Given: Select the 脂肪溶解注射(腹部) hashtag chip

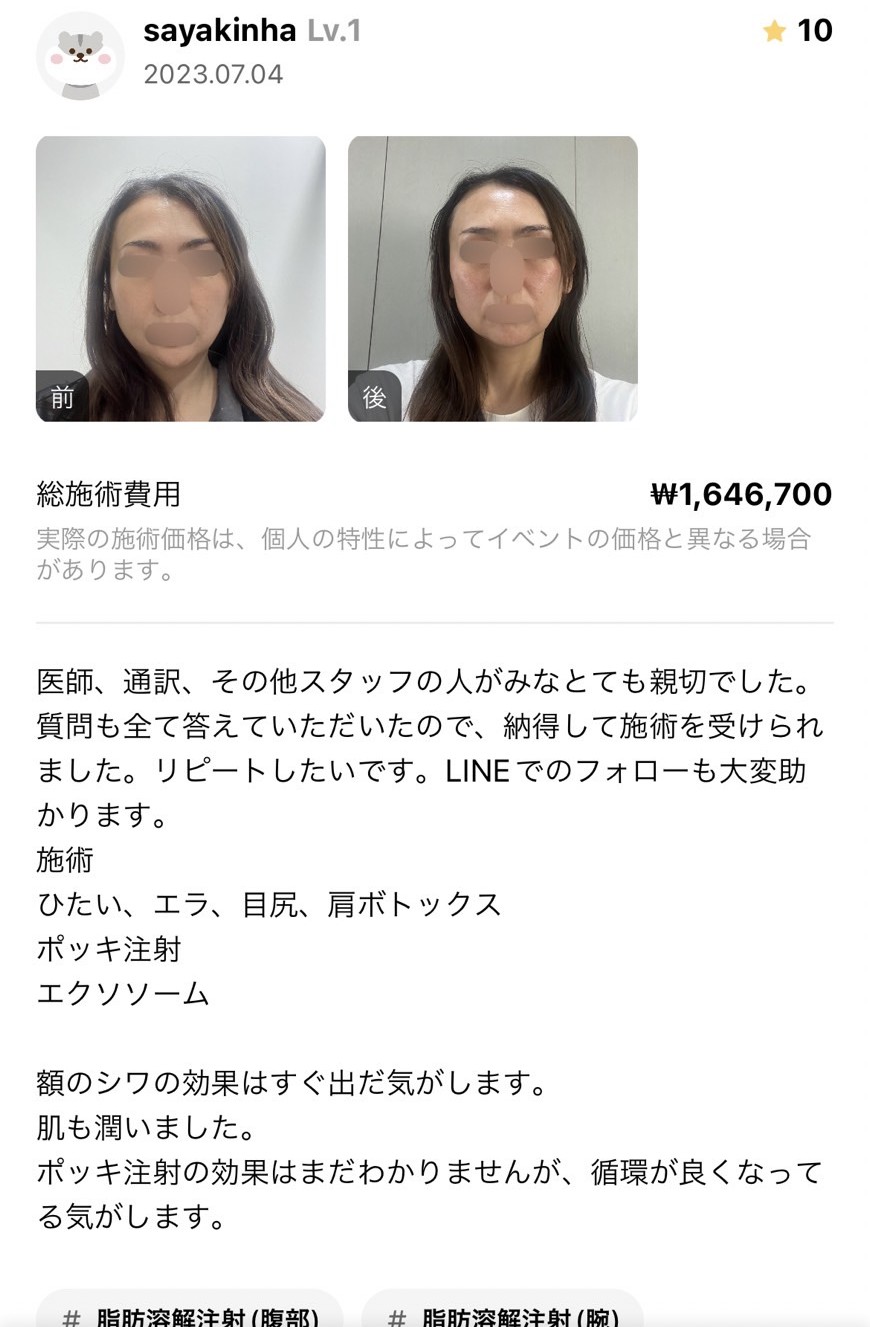Looking at the screenshot, I should coord(190,1314).
